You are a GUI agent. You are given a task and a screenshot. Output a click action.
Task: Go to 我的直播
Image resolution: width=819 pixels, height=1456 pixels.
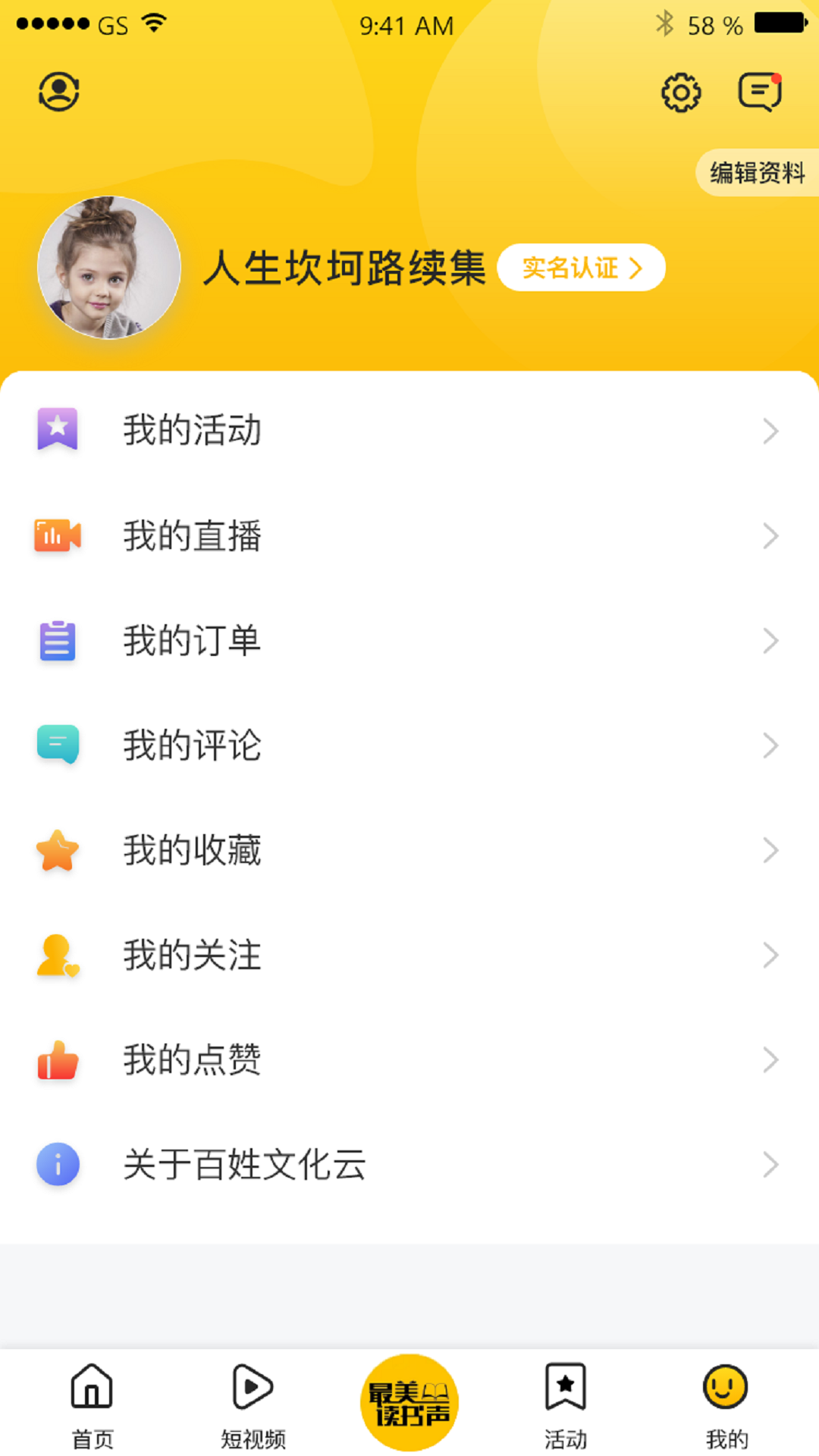pos(409,535)
